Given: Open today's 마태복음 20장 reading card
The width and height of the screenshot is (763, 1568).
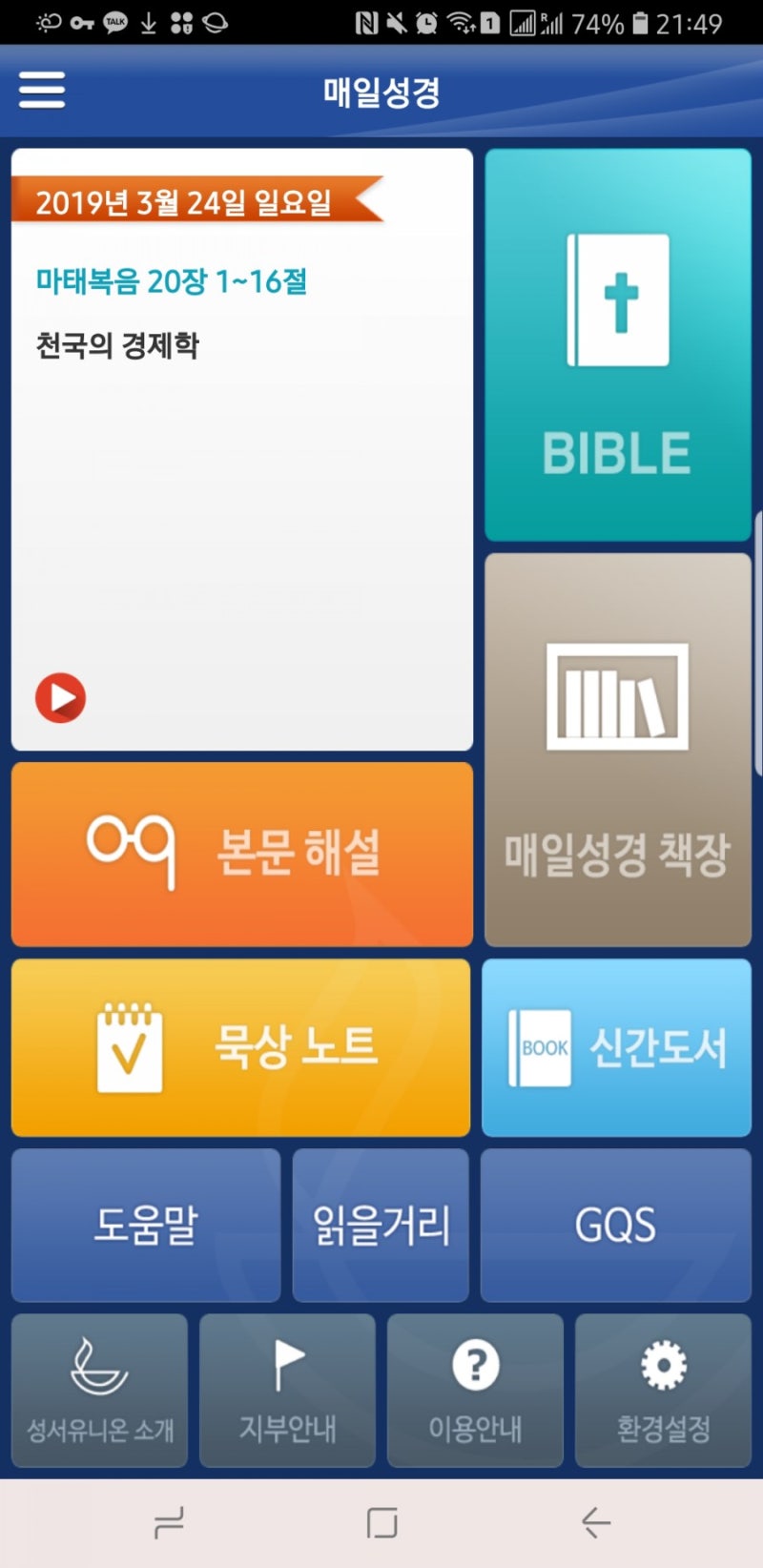Looking at the screenshot, I should pos(241,429).
